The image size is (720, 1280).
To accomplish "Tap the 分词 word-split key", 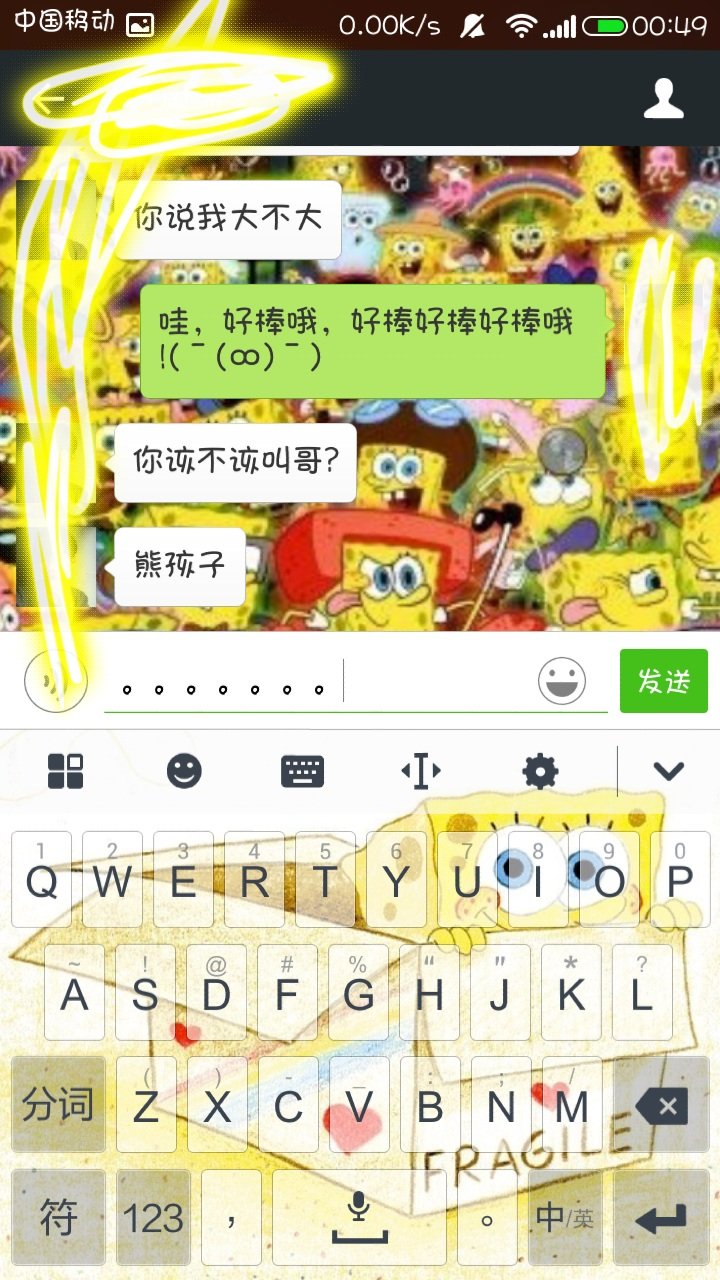I will pyautogui.click(x=58, y=1105).
